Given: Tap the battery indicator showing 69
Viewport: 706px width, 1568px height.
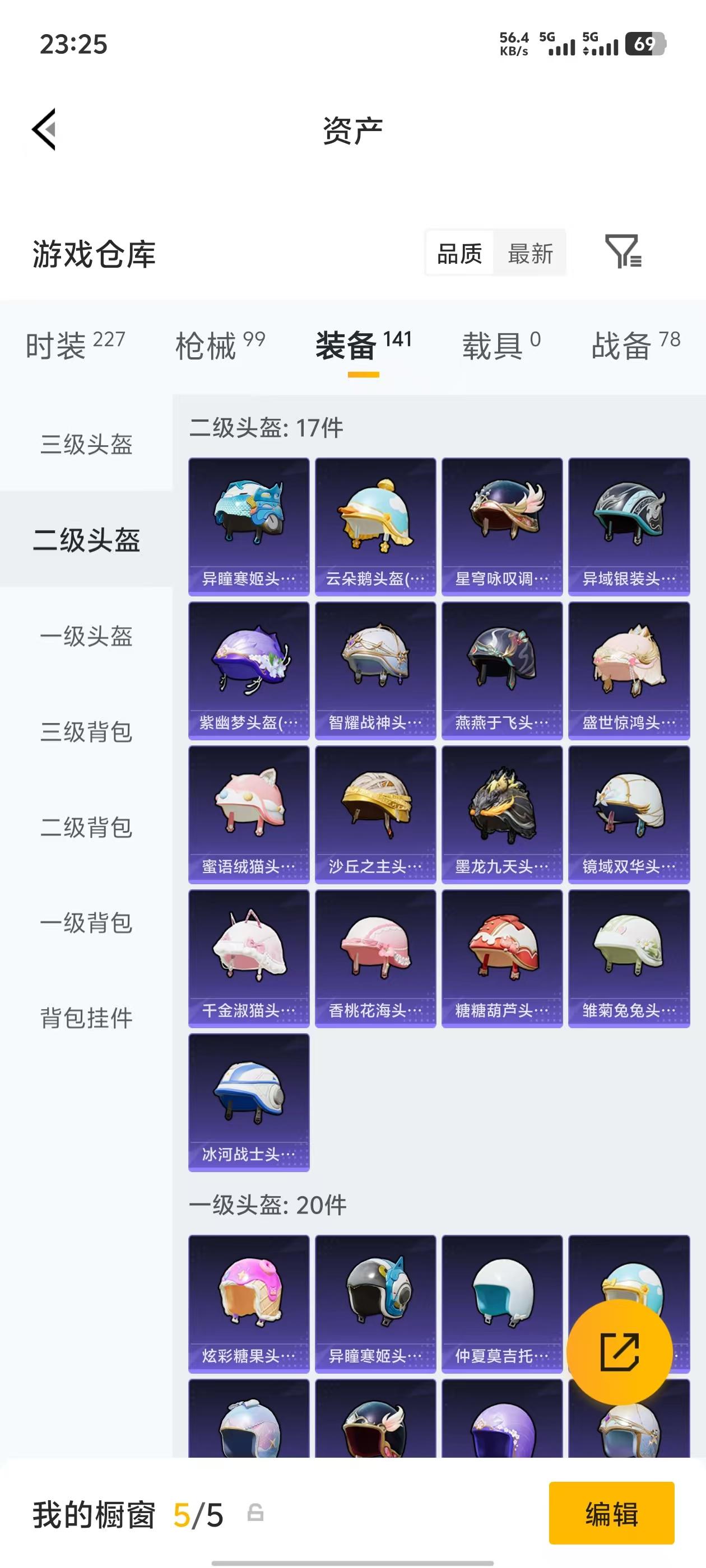Looking at the screenshot, I should (646, 44).
